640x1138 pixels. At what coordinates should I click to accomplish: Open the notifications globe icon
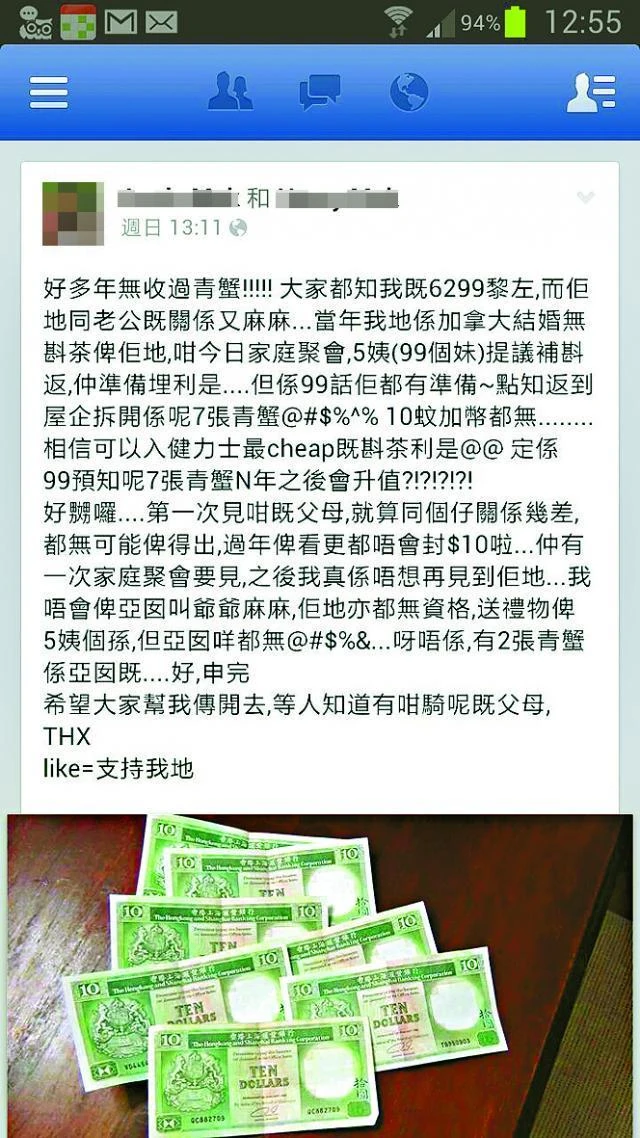point(409,92)
